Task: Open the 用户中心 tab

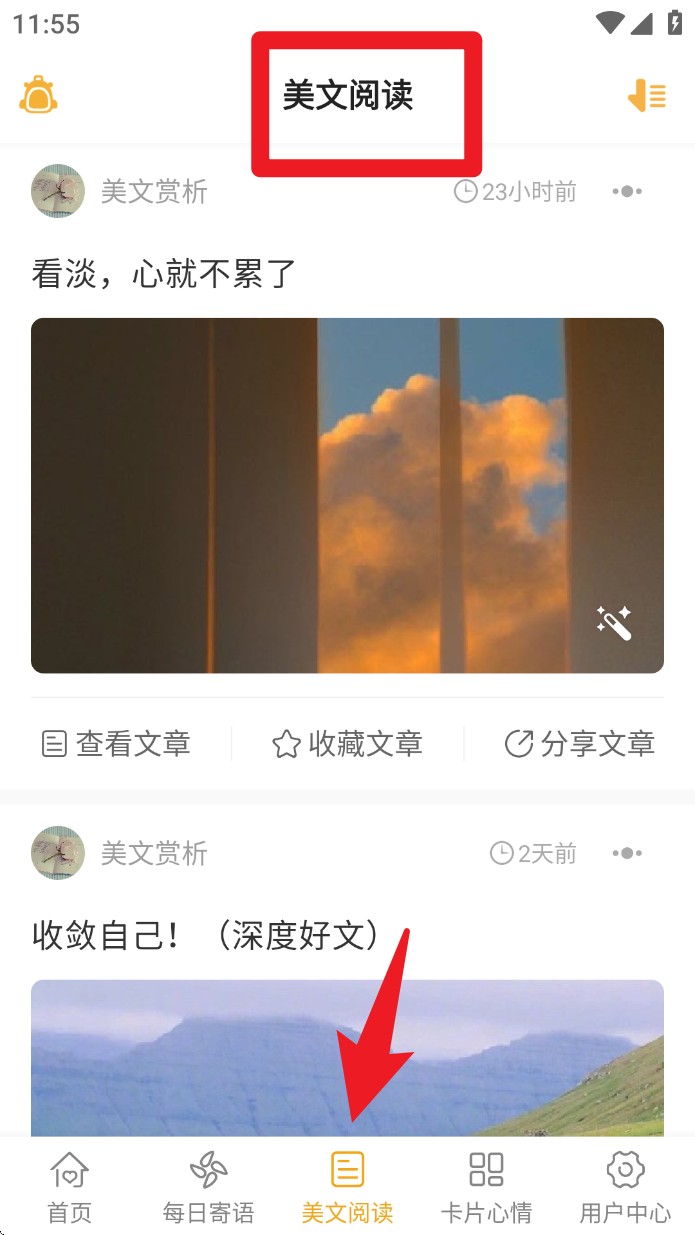Action: 625,1187
